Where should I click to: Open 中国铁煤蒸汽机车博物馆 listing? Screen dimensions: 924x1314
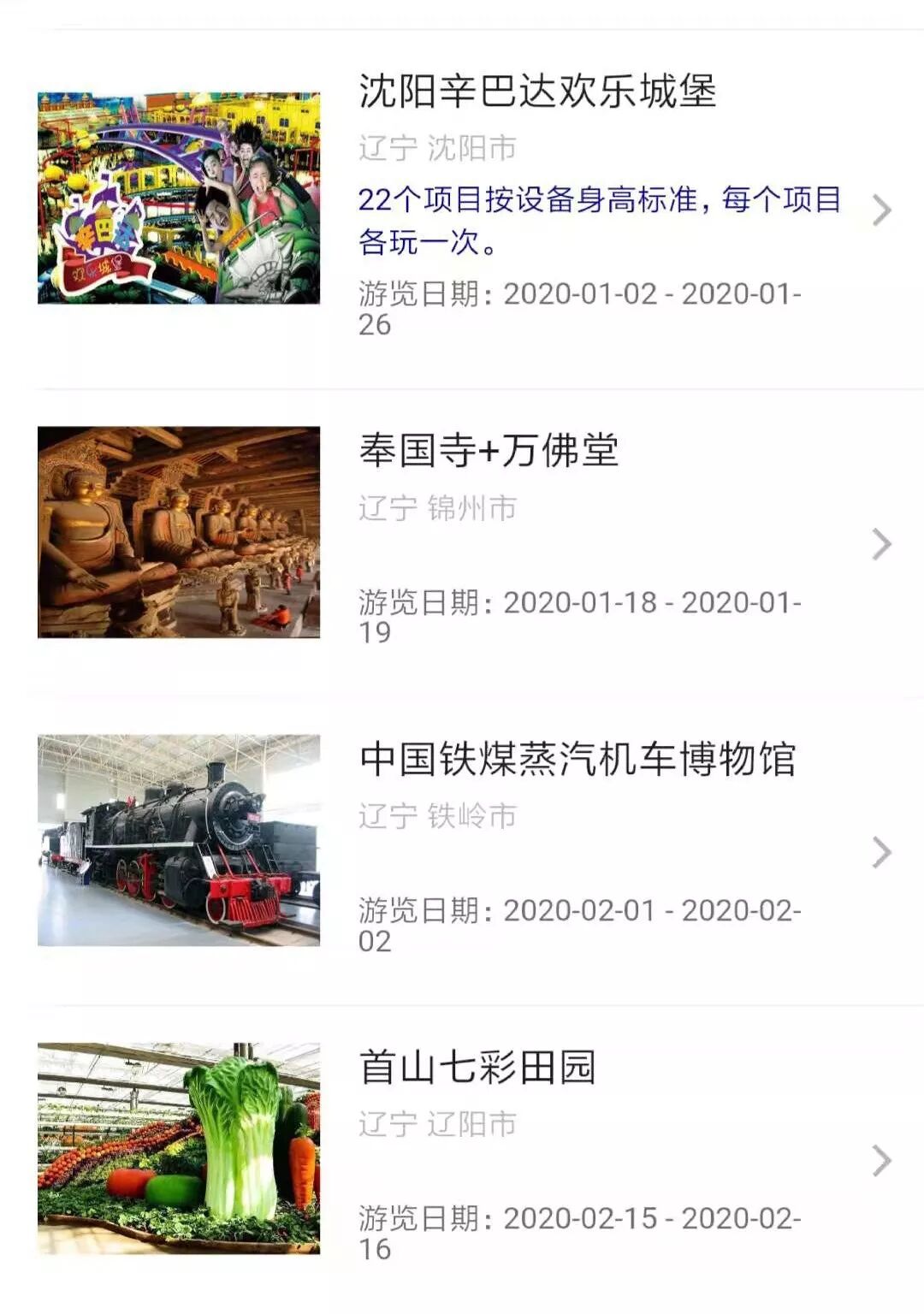(577, 760)
